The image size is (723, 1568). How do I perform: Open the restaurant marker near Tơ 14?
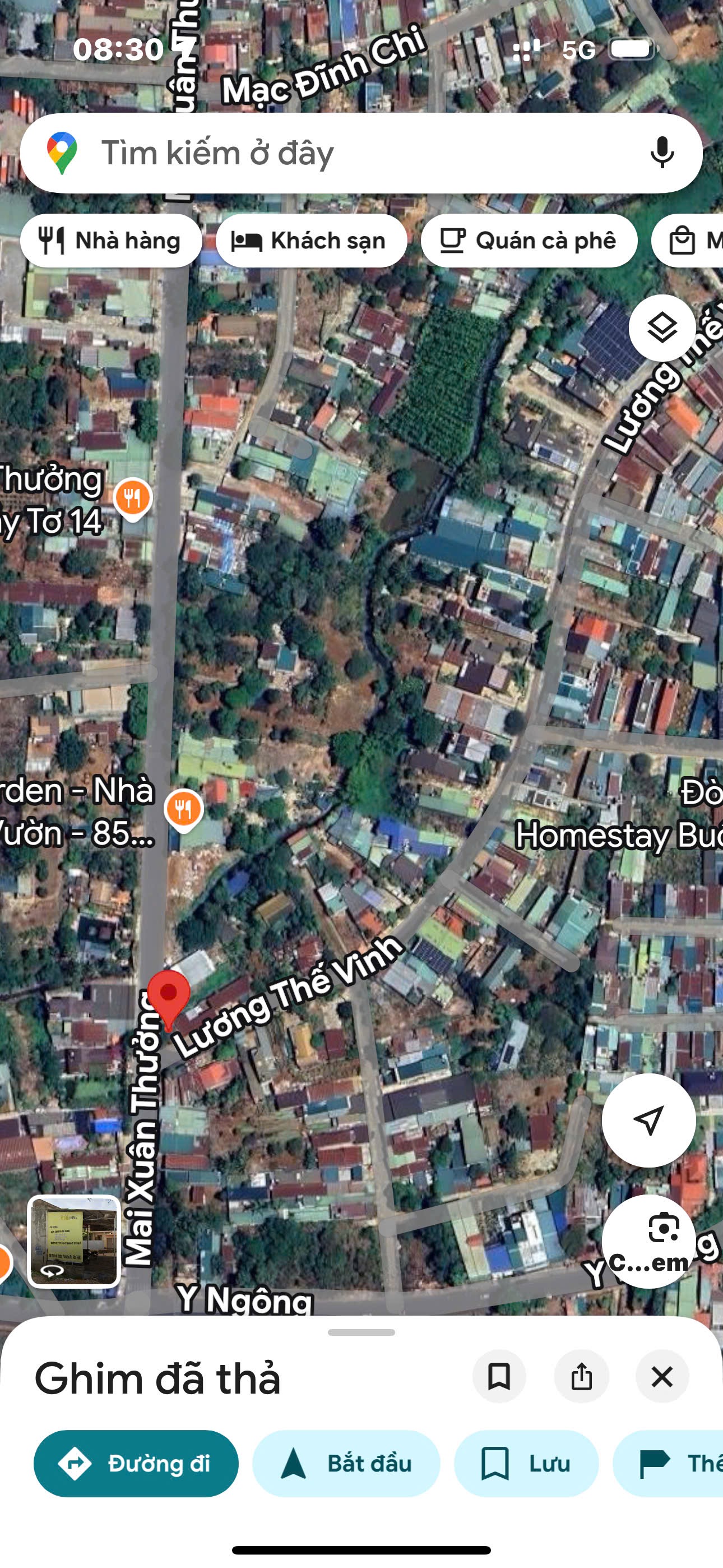[132, 498]
